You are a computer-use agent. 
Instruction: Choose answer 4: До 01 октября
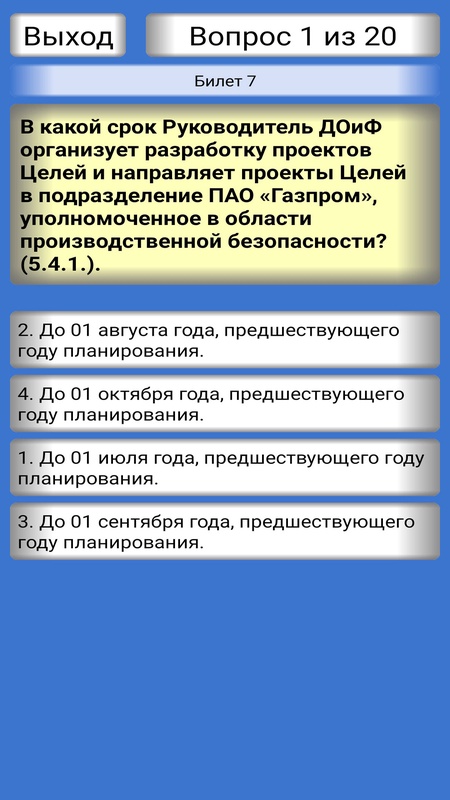coord(225,404)
